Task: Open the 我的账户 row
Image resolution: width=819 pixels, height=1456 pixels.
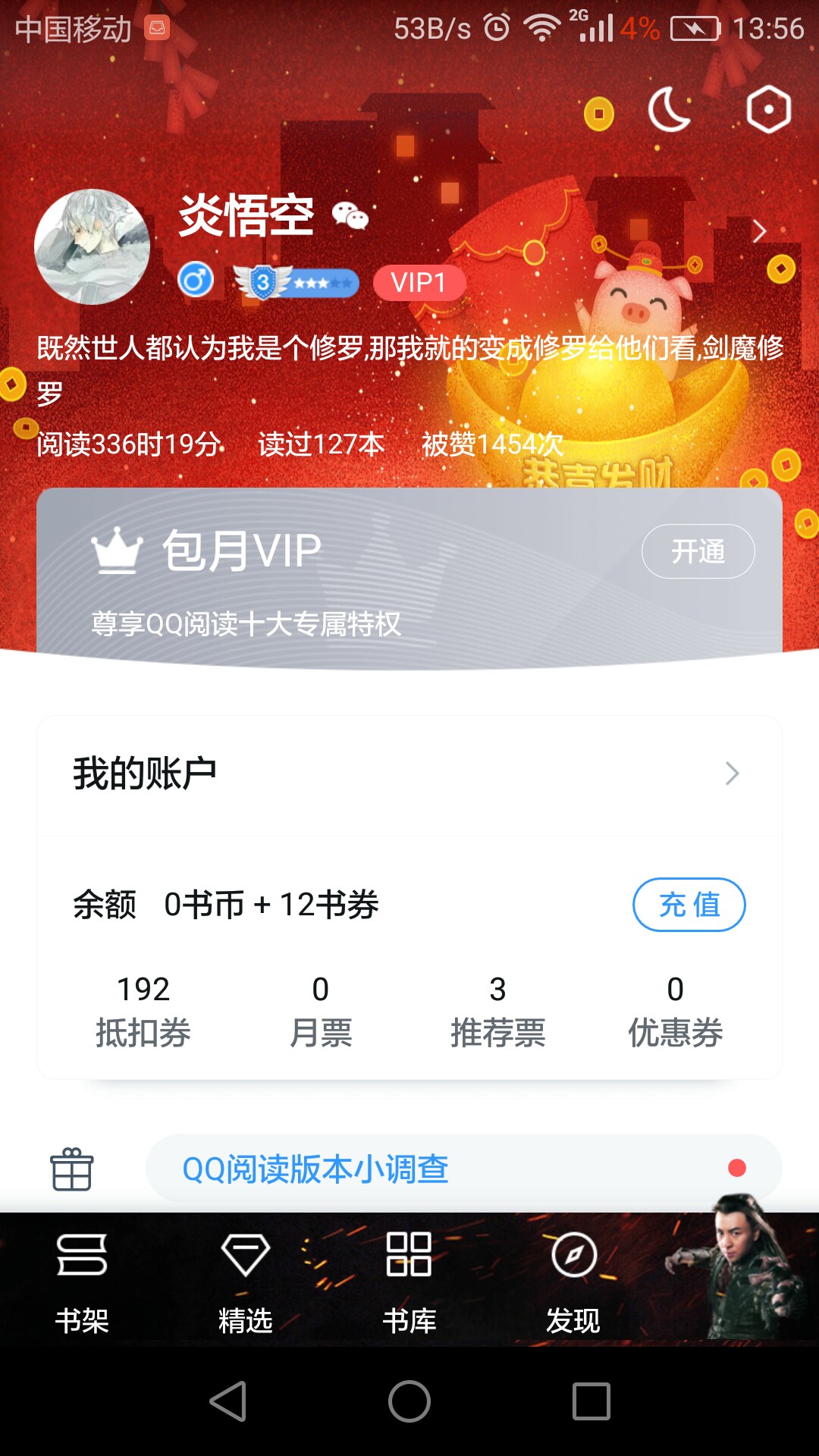Action: tap(409, 774)
